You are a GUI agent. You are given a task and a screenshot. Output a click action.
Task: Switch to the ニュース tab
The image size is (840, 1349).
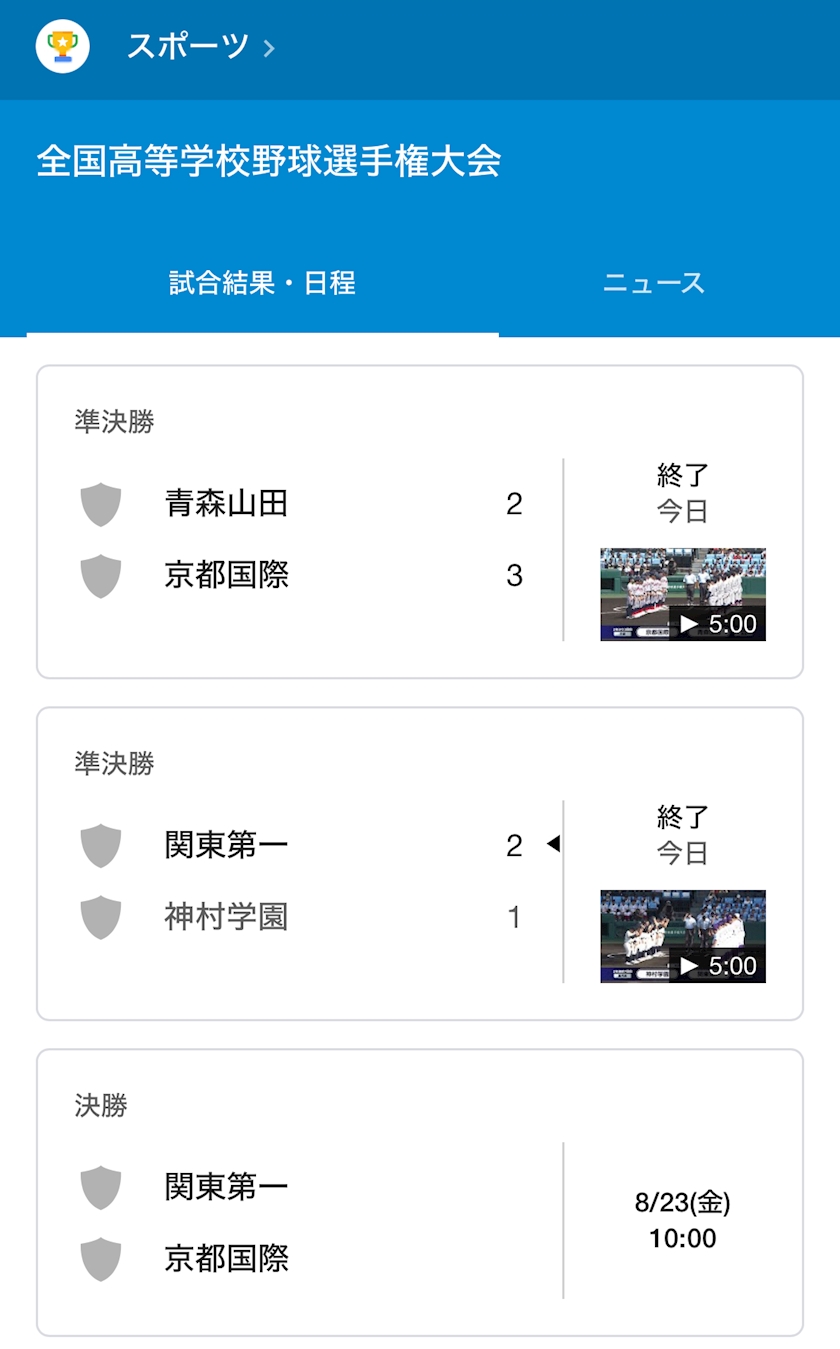point(654,283)
